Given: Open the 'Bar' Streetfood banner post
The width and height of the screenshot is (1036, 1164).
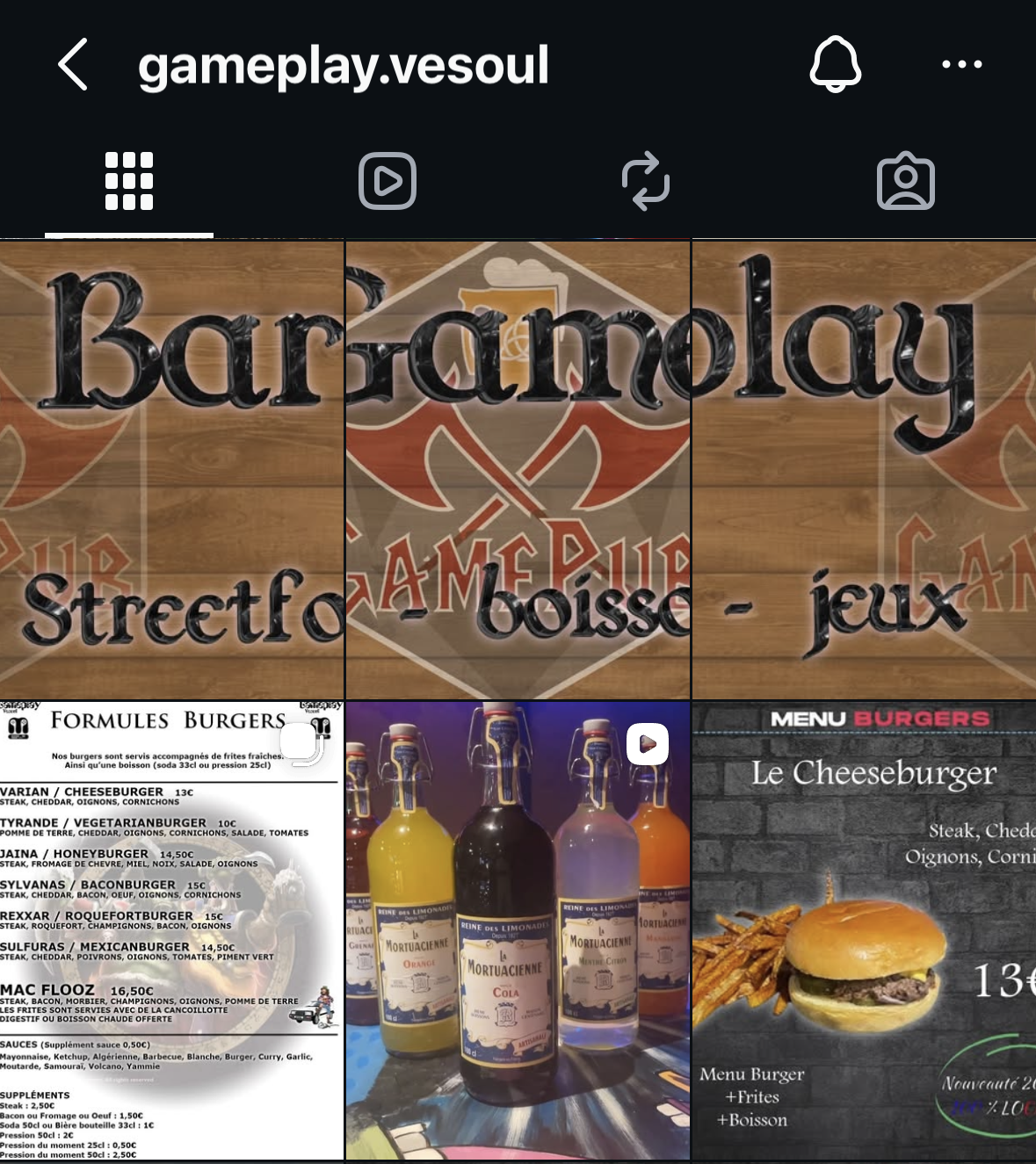Looking at the screenshot, I should (x=171, y=470).
